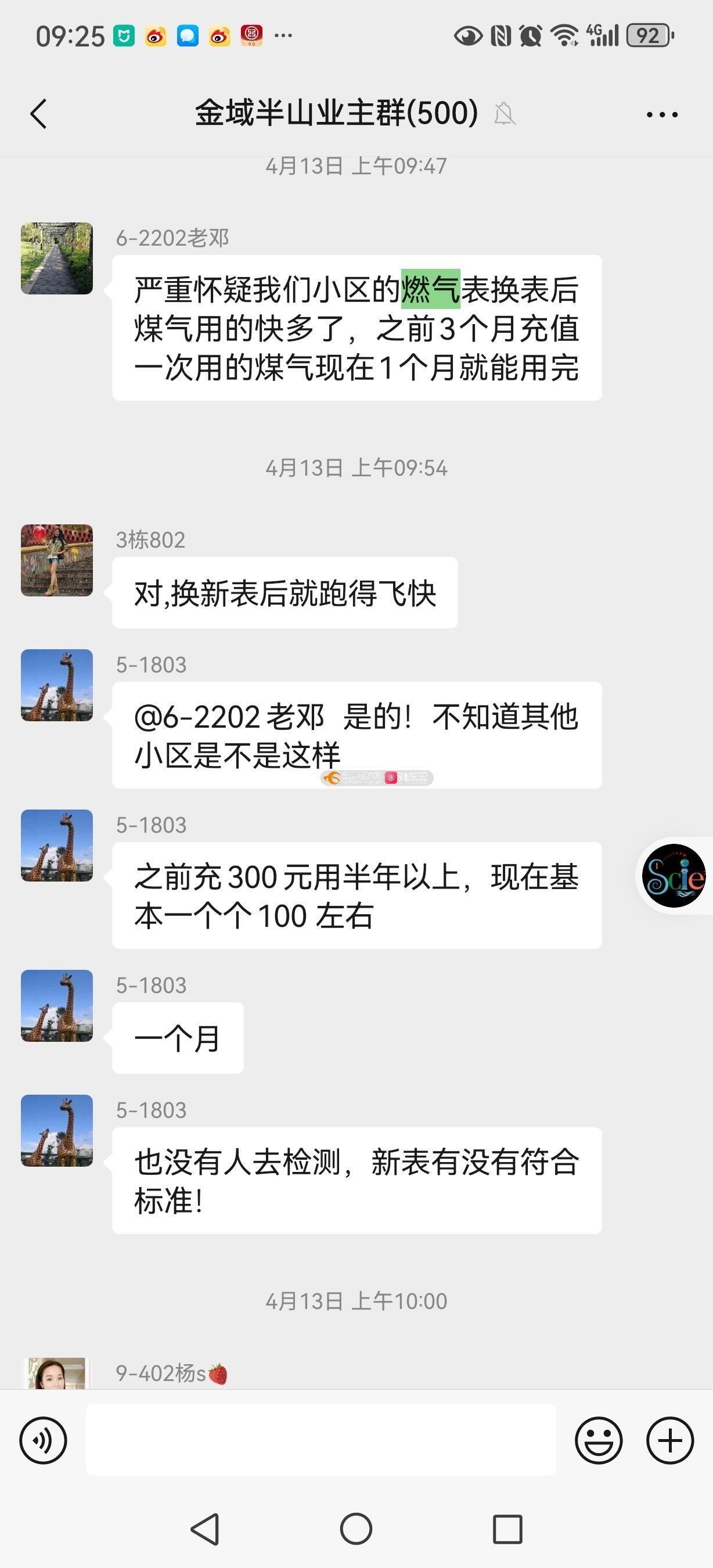Open group chat info via three dots
Image resolution: width=713 pixels, height=1568 pixels.
pos(662,114)
